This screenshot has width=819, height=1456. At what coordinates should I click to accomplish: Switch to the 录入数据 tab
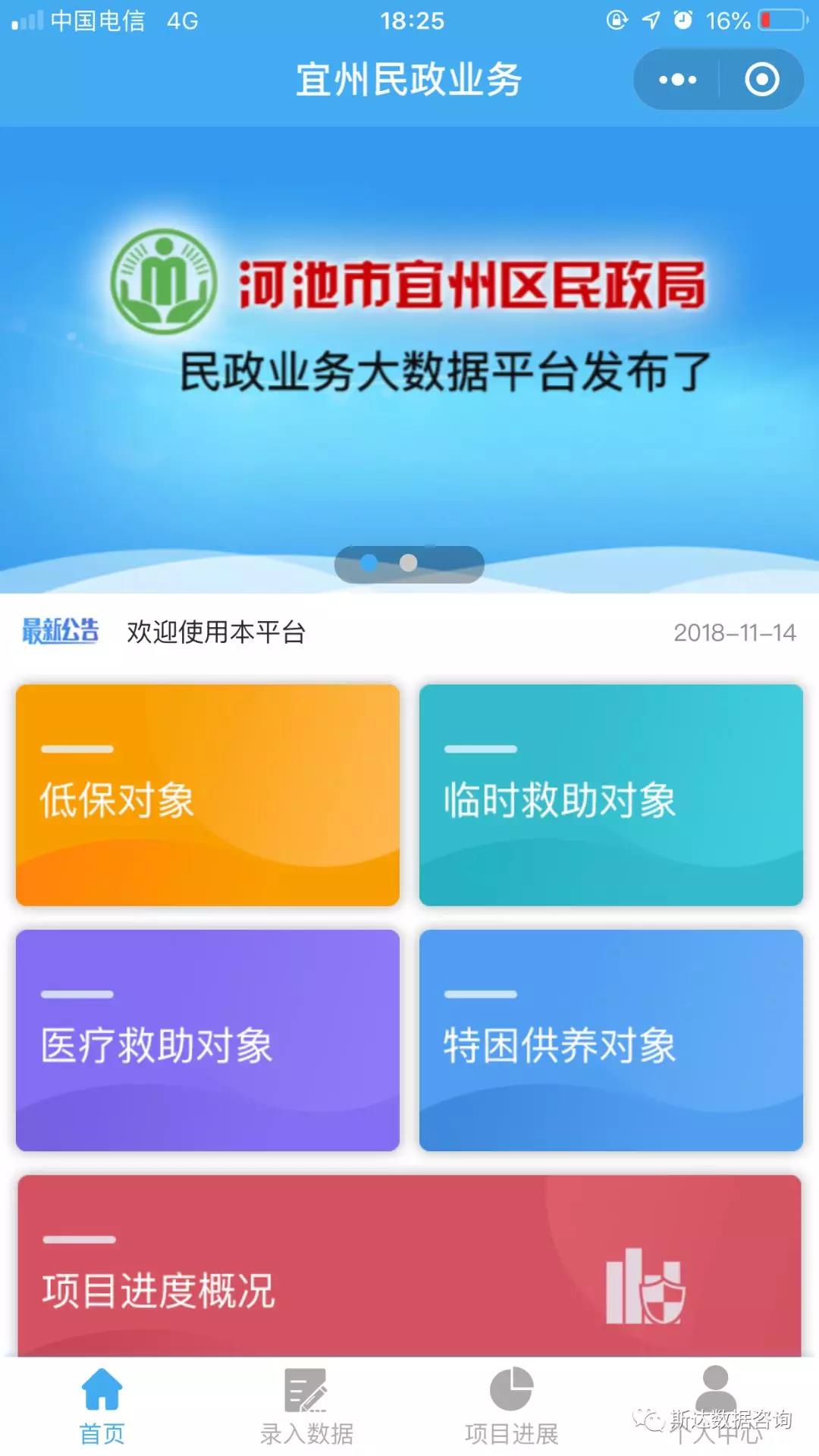[x=306, y=1407]
